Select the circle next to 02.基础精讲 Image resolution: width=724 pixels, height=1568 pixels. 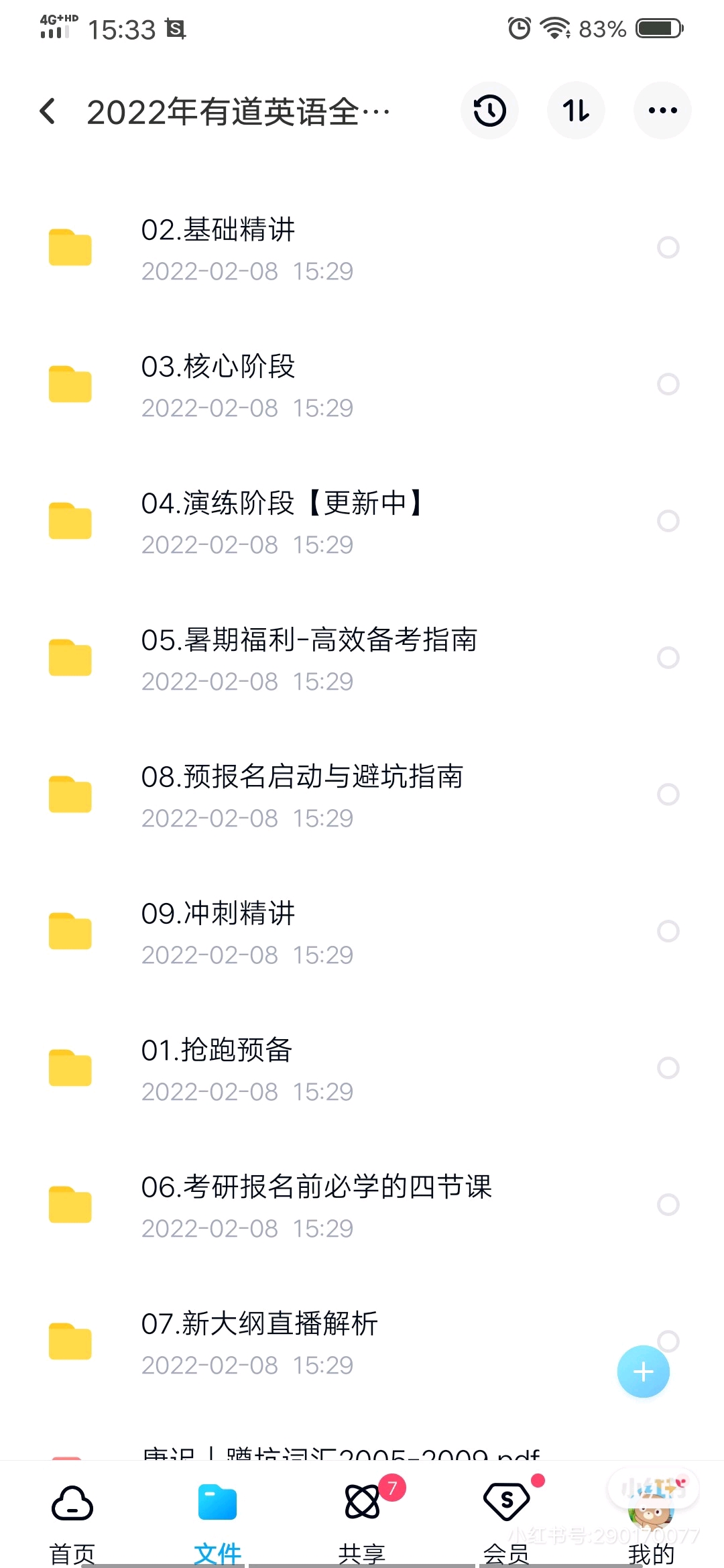pyautogui.click(x=668, y=247)
